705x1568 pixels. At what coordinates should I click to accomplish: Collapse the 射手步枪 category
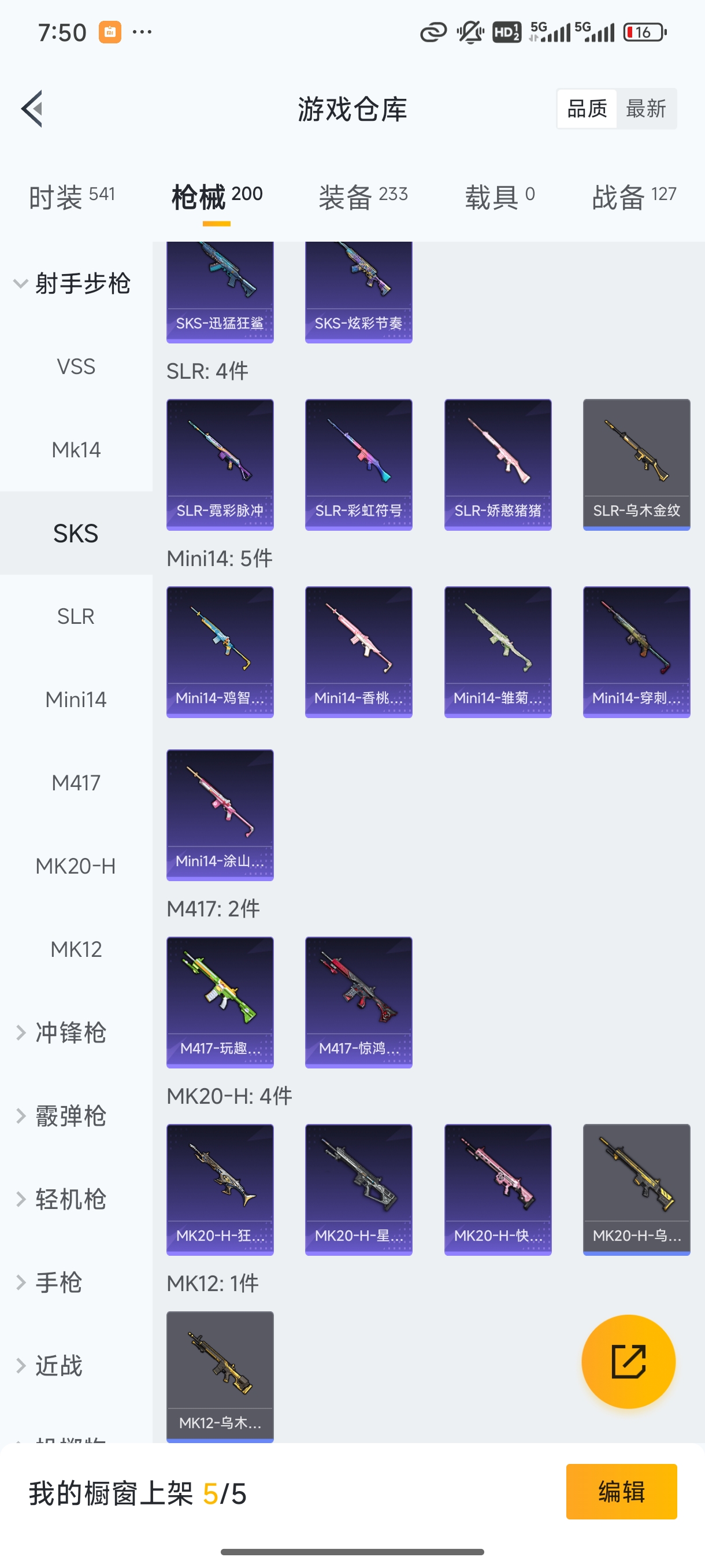coord(72,284)
